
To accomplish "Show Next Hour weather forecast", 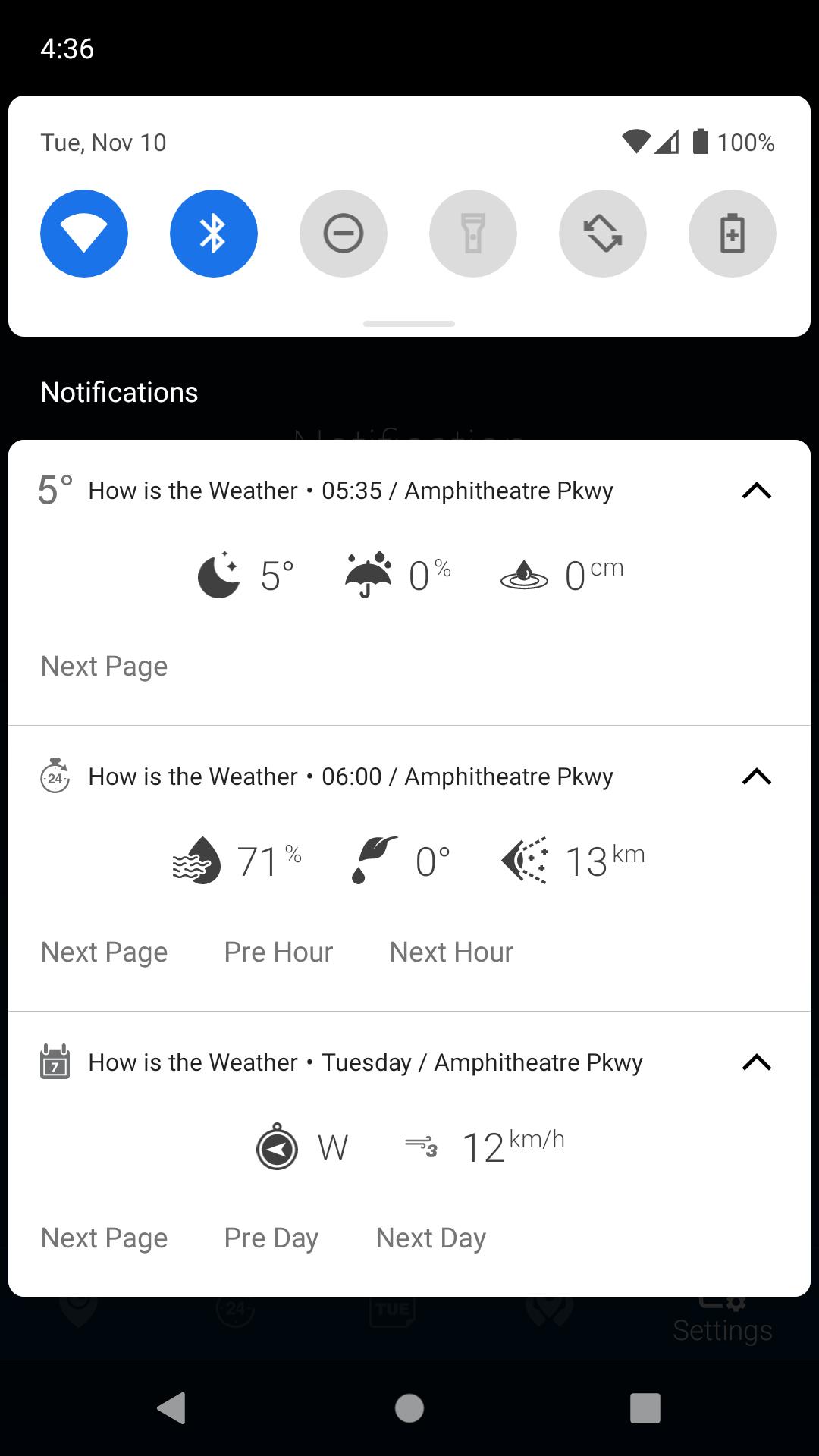I will point(451,952).
